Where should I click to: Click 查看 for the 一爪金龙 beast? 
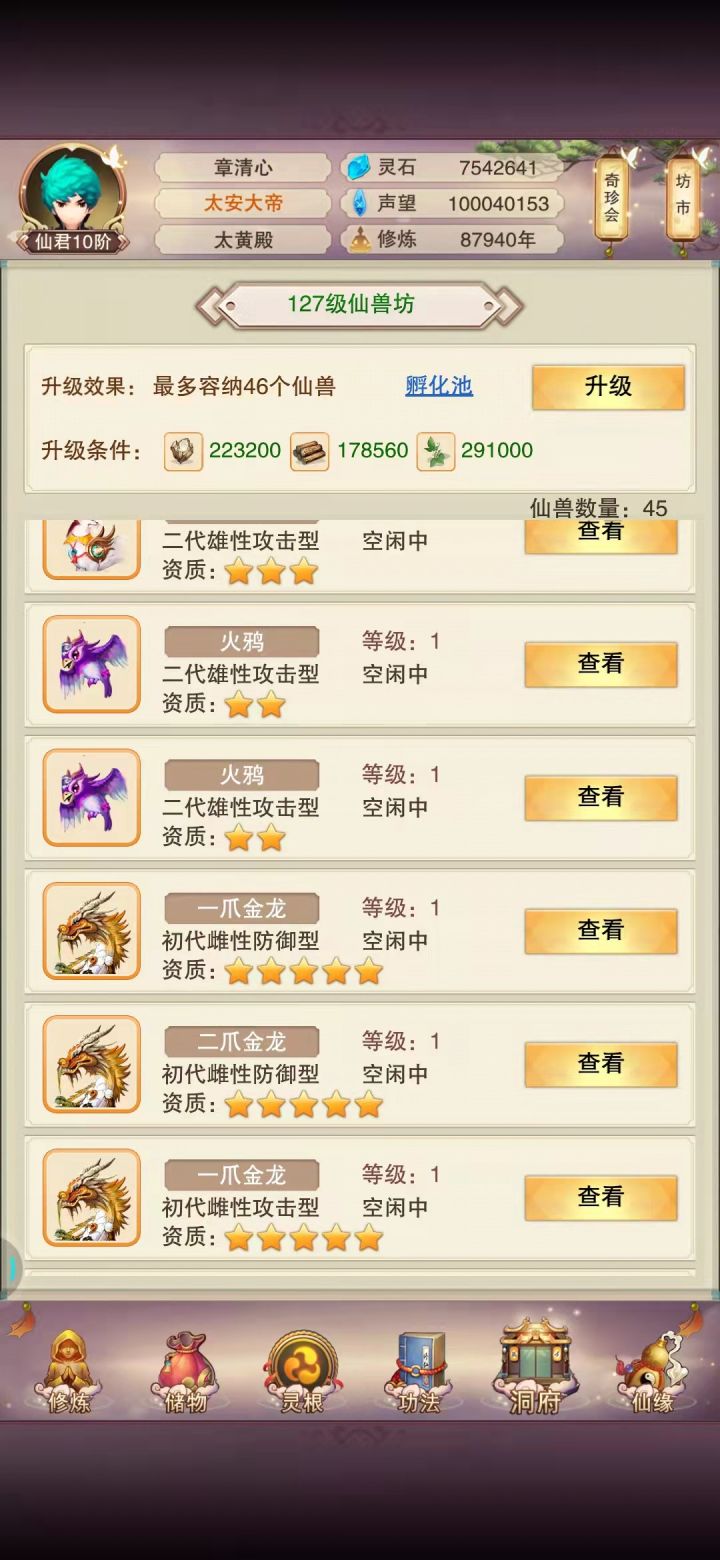coord(599,930)
